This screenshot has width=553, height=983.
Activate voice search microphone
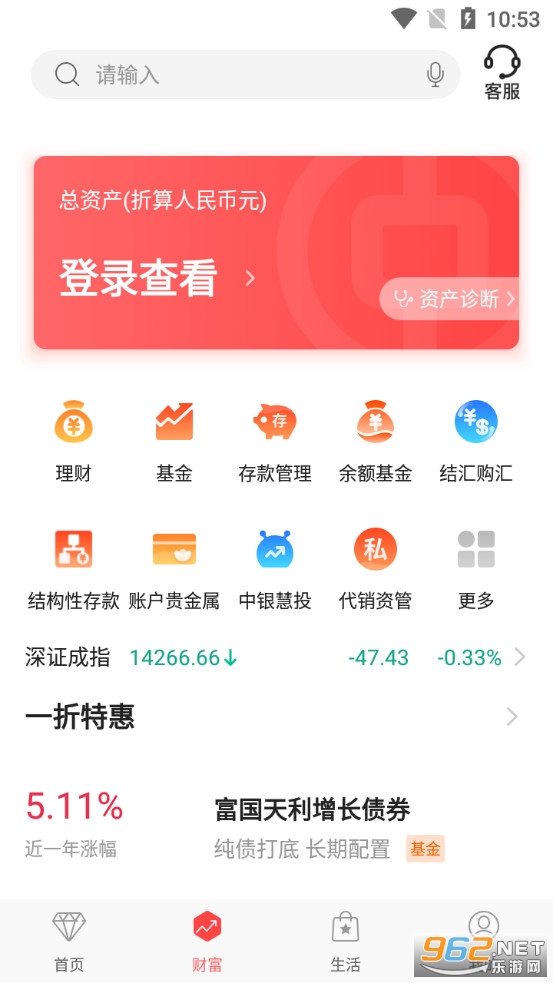pos(435,75)
